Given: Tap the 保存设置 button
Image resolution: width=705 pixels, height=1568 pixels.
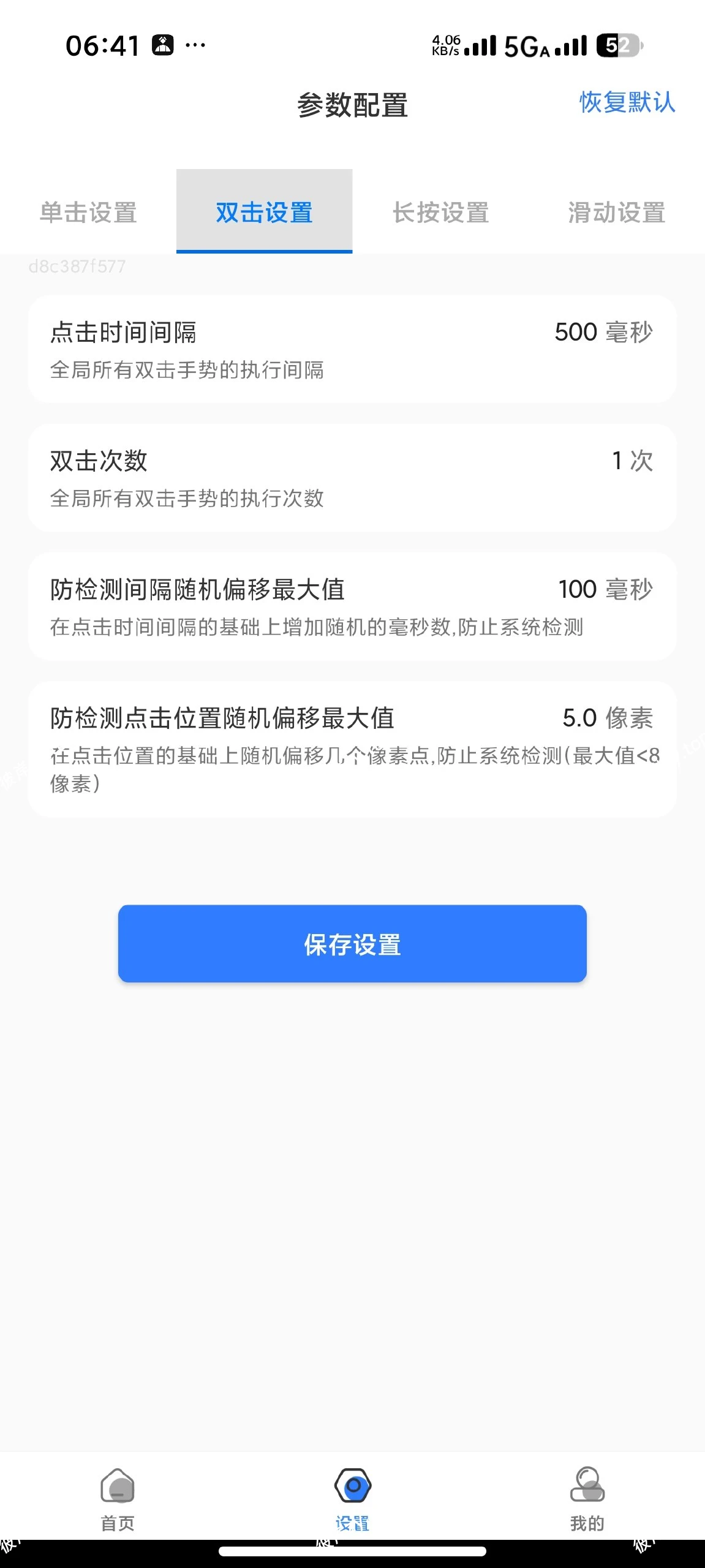Looking at the screenshot, I should [x=352, y=944].
